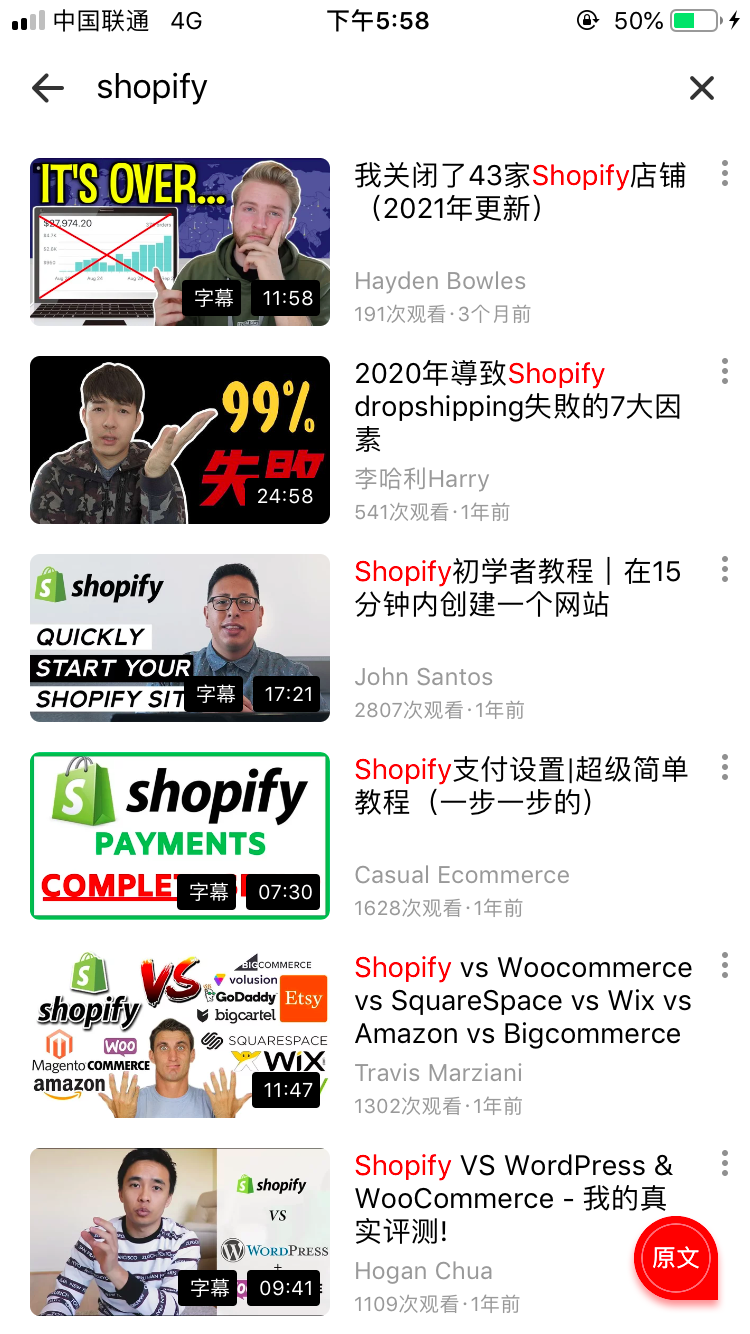Tap the three dots beside Casual Ecommerce video
Screen dimensions: 750x1334
[x=724, y=767]
